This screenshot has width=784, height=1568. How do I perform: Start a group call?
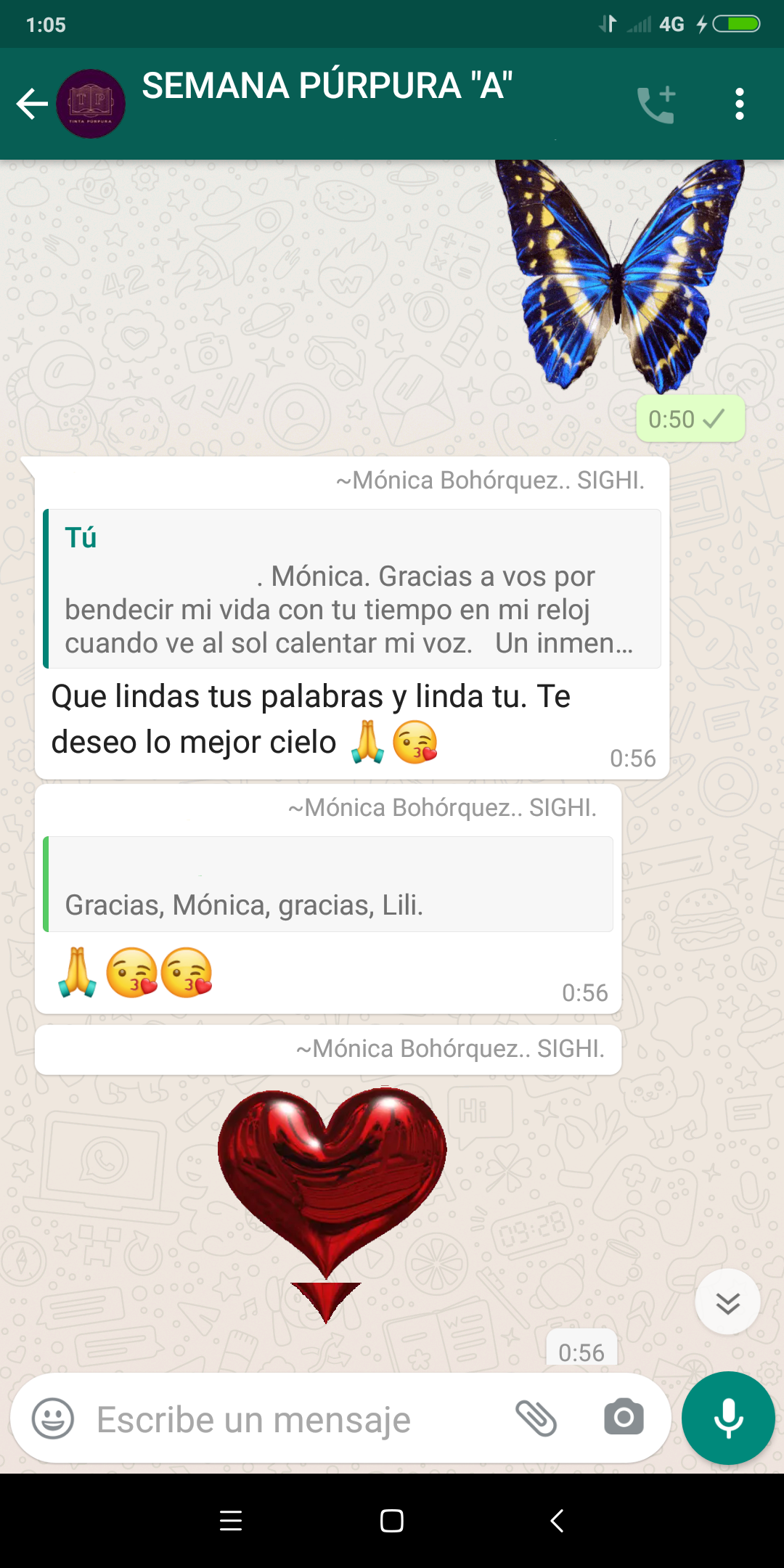click(x=657, y=105)
